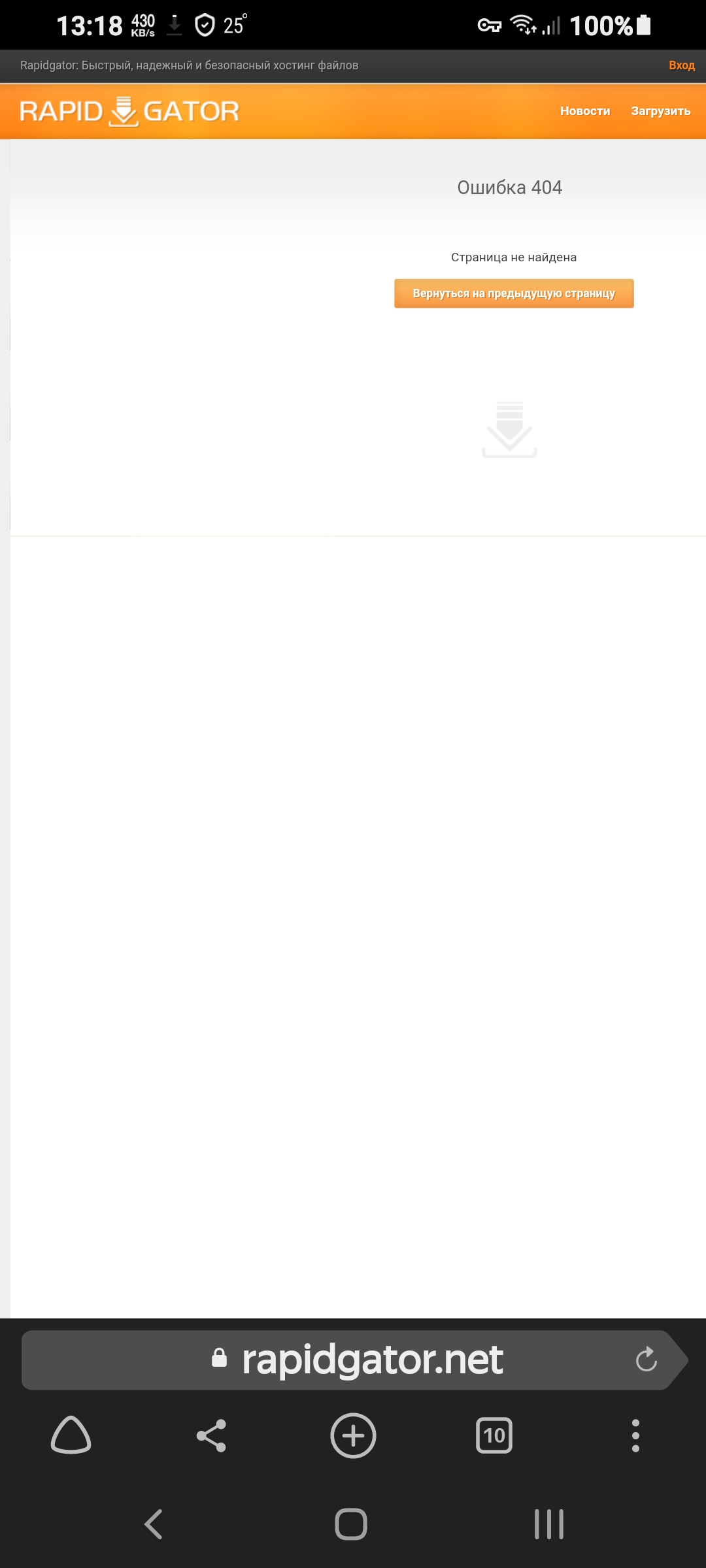Viewport: 706px width, 1568px height.
Task: Tap Вернуться на предыдущую страницу button
Action: click(514, 293)
